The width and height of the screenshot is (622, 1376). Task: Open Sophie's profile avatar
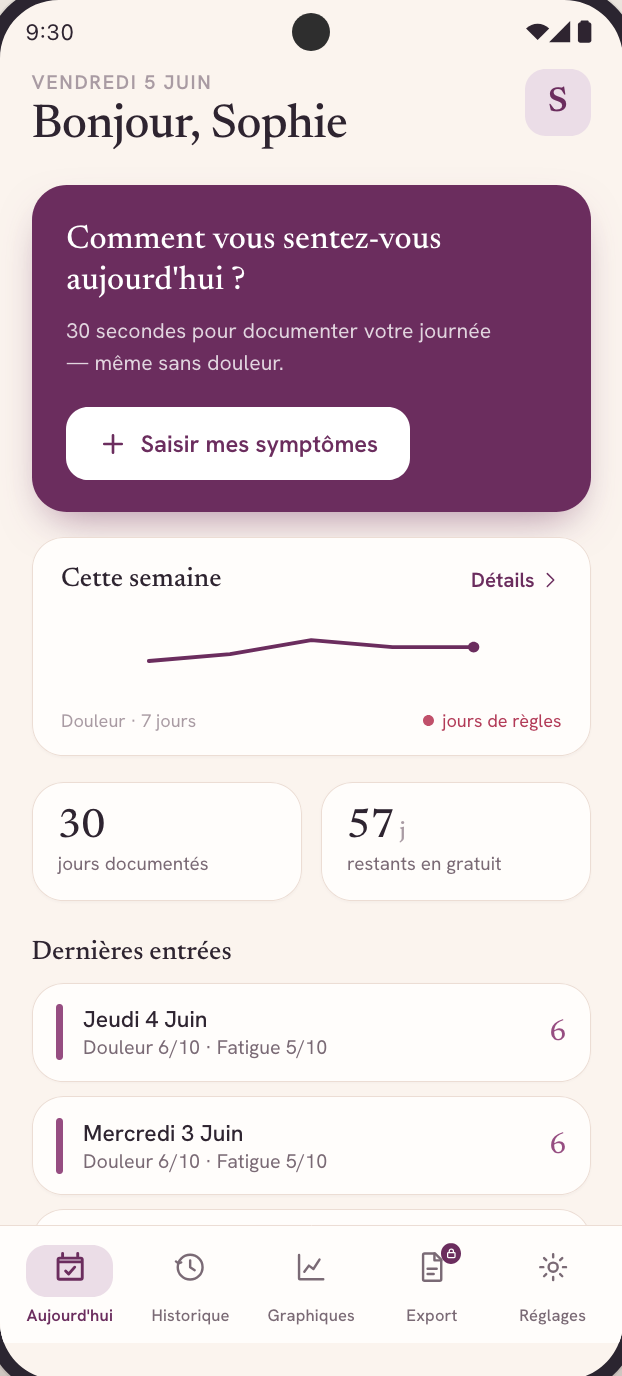[558, 102]
